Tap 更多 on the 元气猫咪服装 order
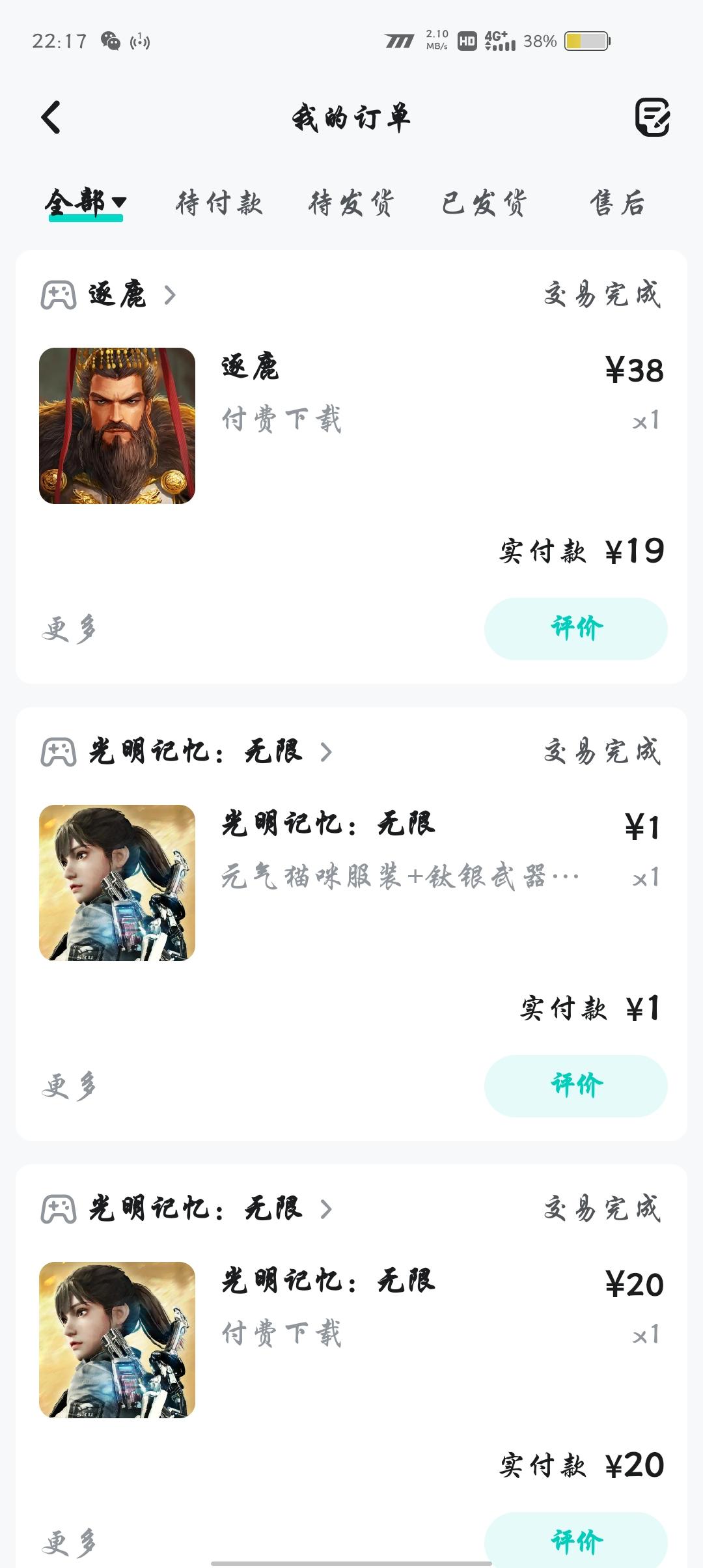Image resolution: width=703 pixels, height=1568 pixels. pos(69,1087)
